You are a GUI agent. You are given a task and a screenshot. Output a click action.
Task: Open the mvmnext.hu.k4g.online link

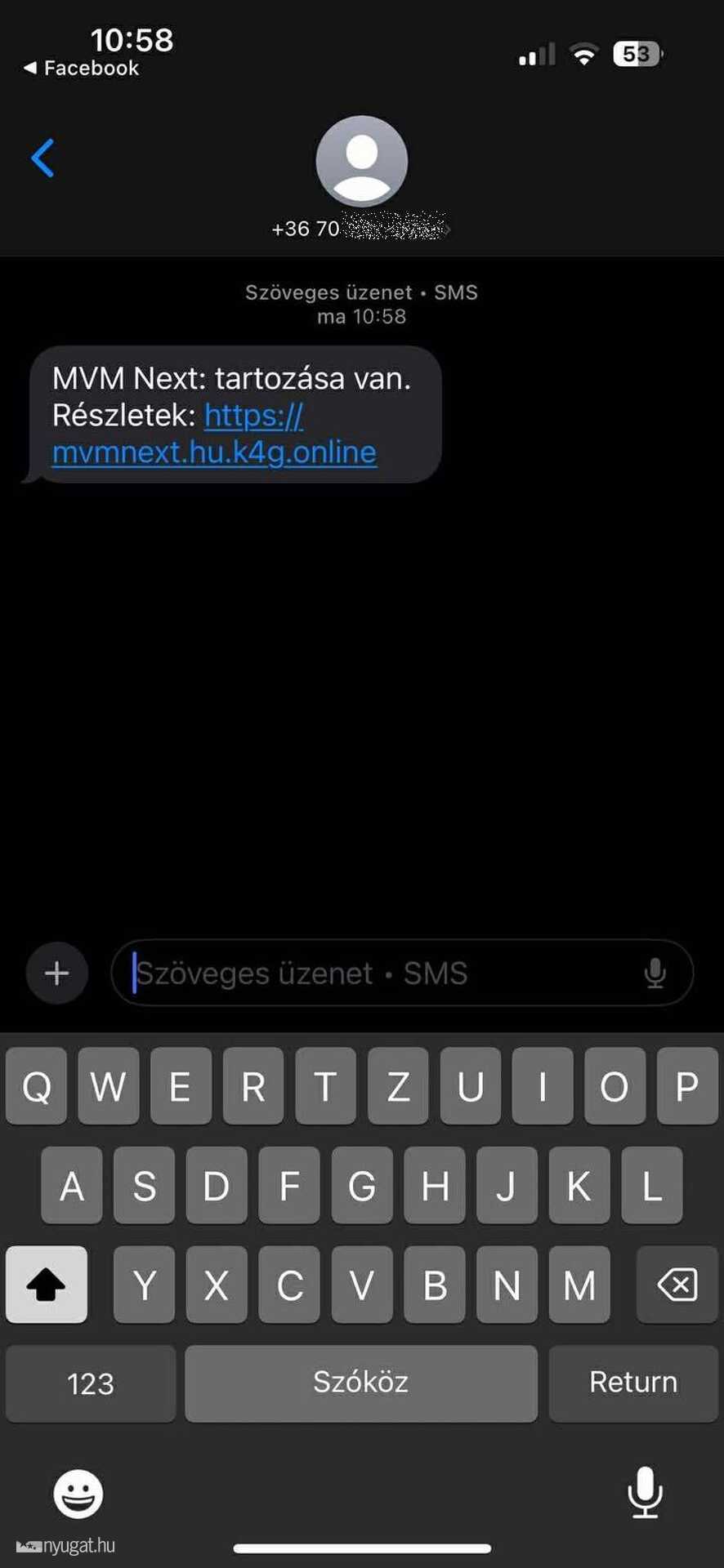pyautogui.click(x=214, y=434)
